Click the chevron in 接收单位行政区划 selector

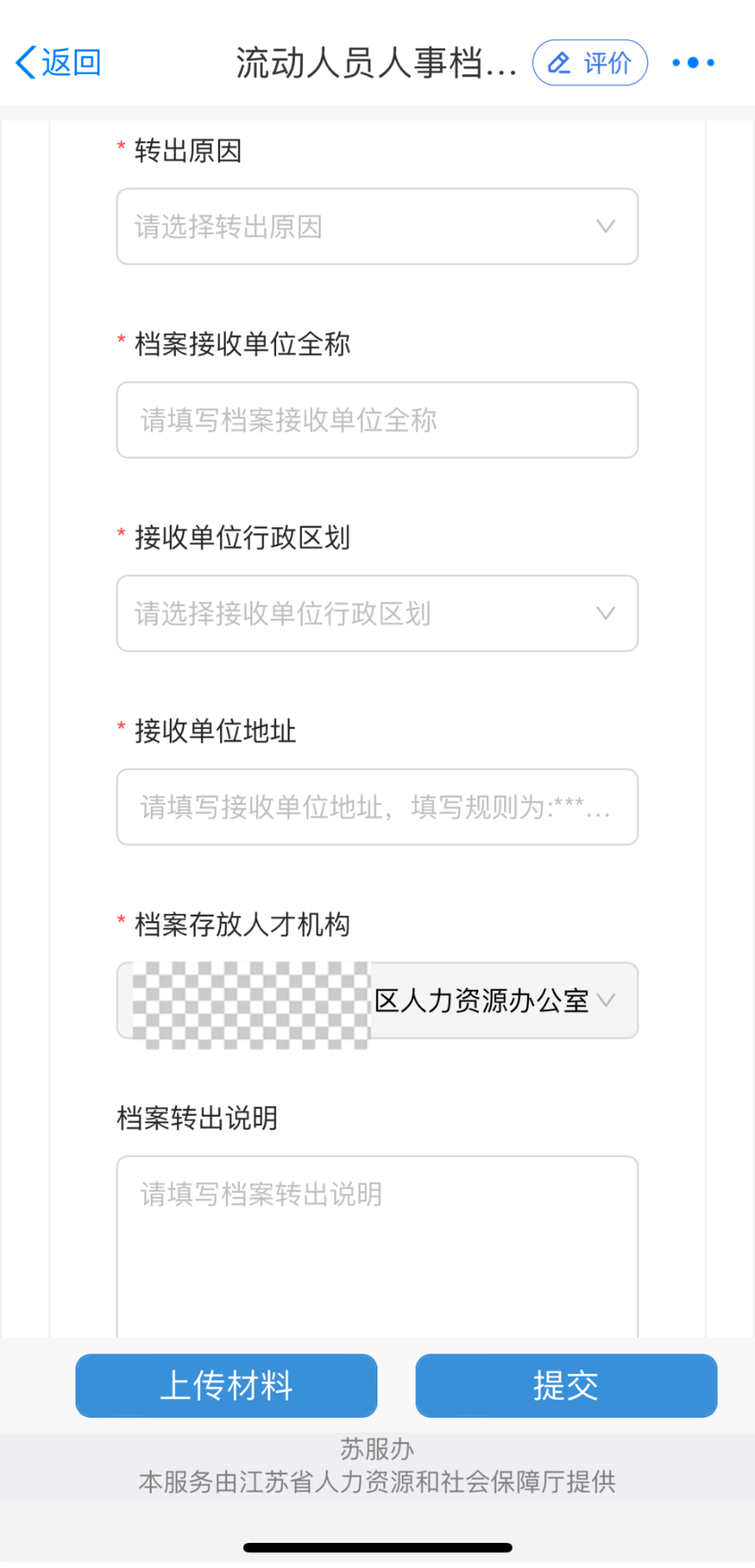pos(605,614)
